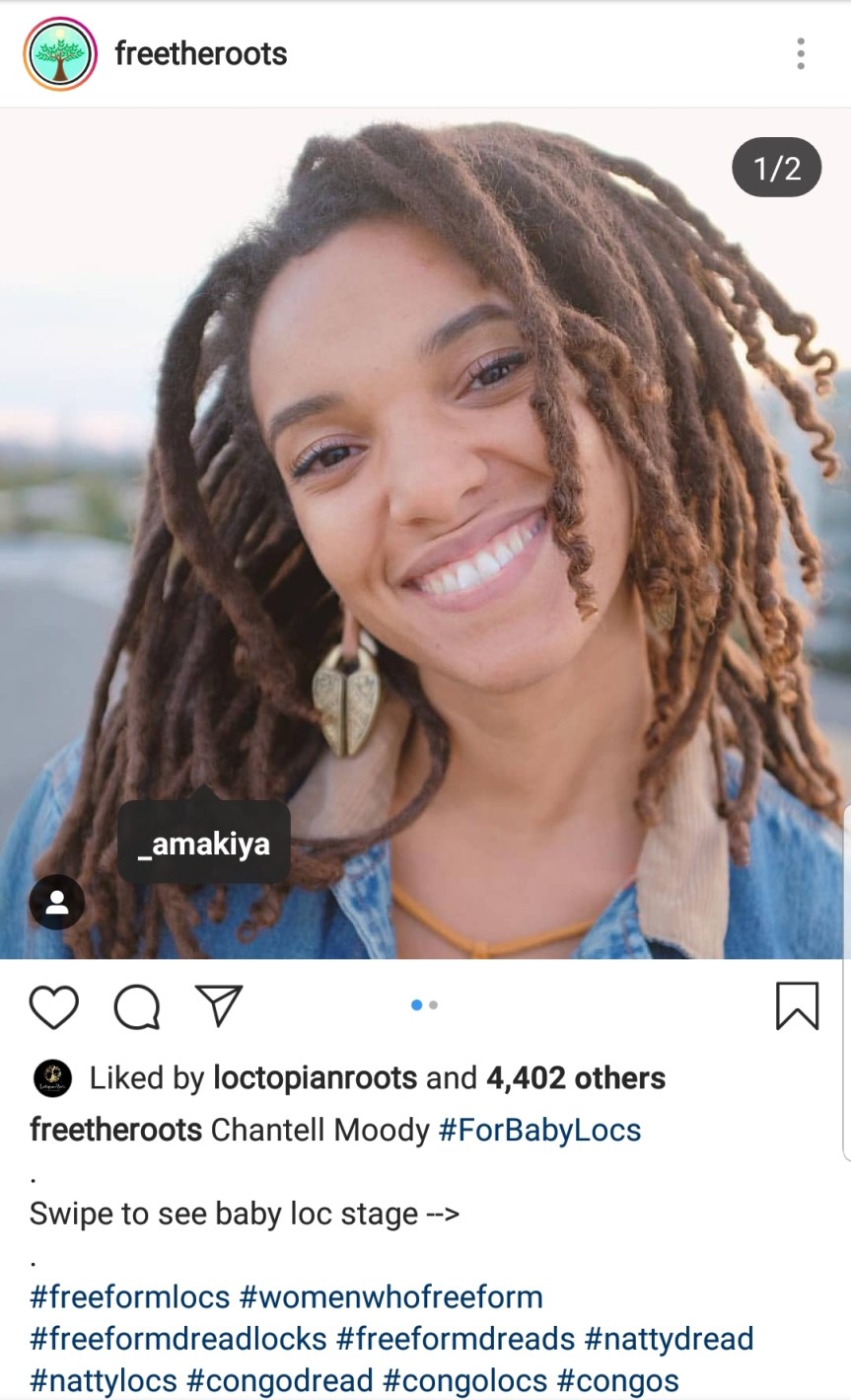This screenshot has height=1400, width=851.
Task: Open the #womenwhofreeform hashtag
Action: 390,1296
